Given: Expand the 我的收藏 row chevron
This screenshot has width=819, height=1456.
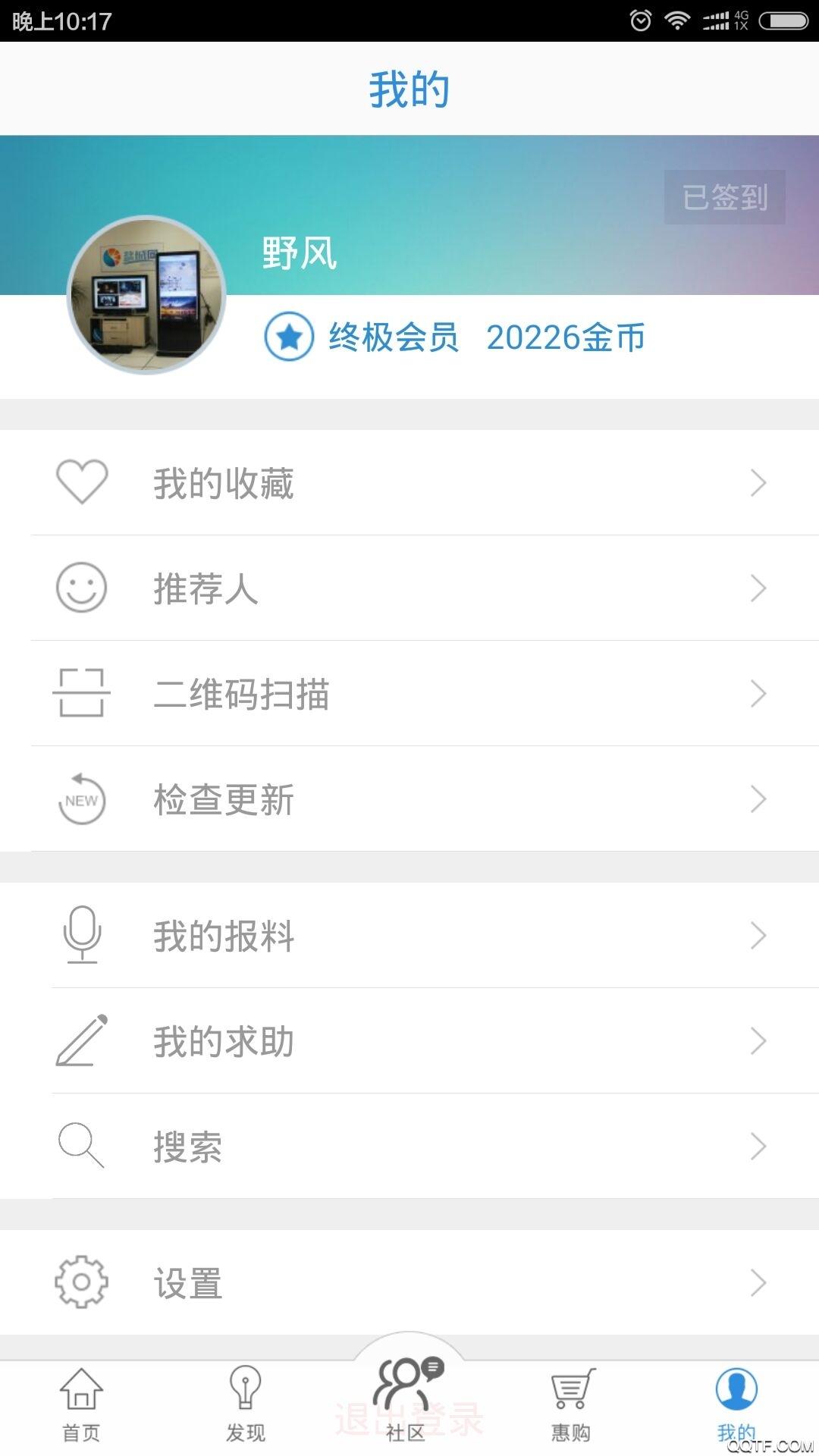Looking at the screenshot, I should 760,482.
